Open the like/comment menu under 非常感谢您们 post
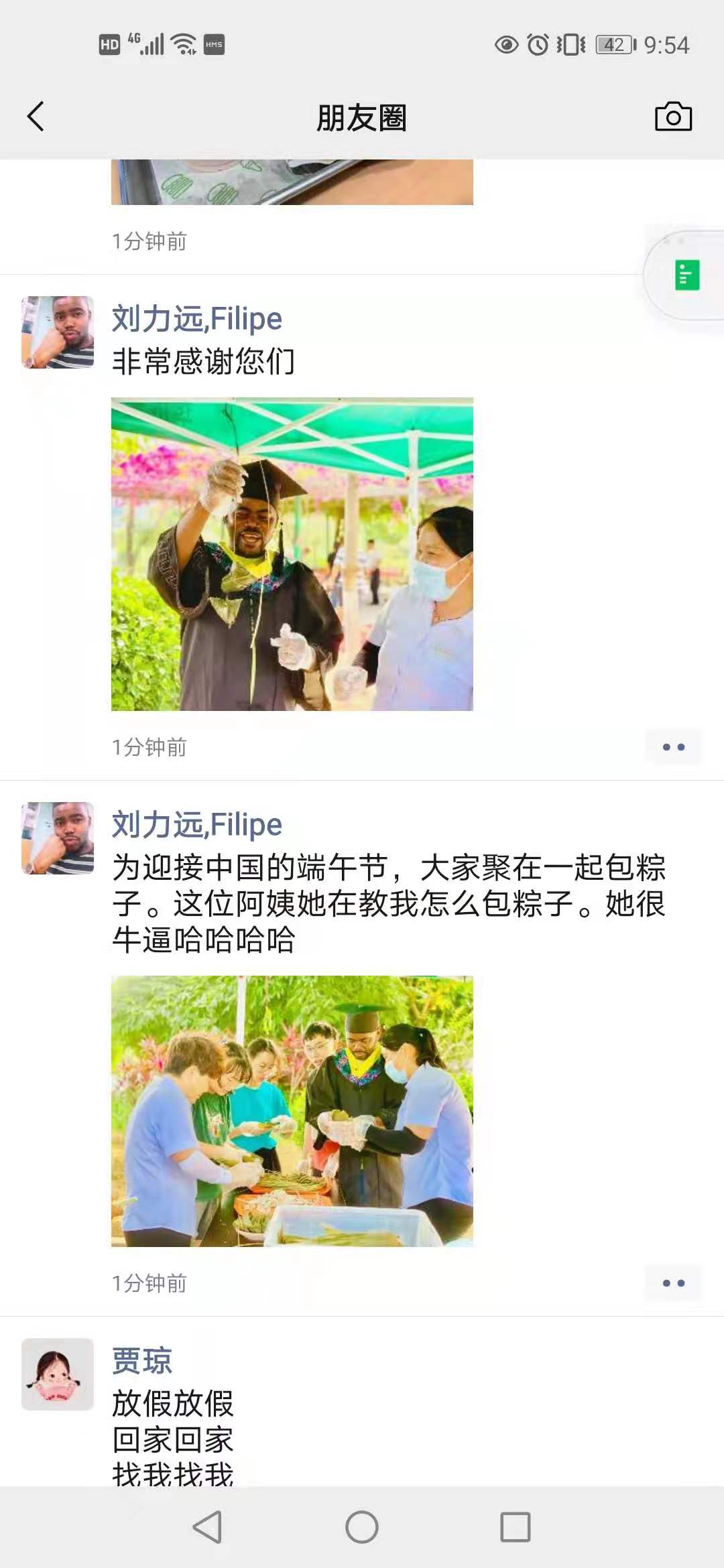The image size is (724, 1568). (673, 747)
